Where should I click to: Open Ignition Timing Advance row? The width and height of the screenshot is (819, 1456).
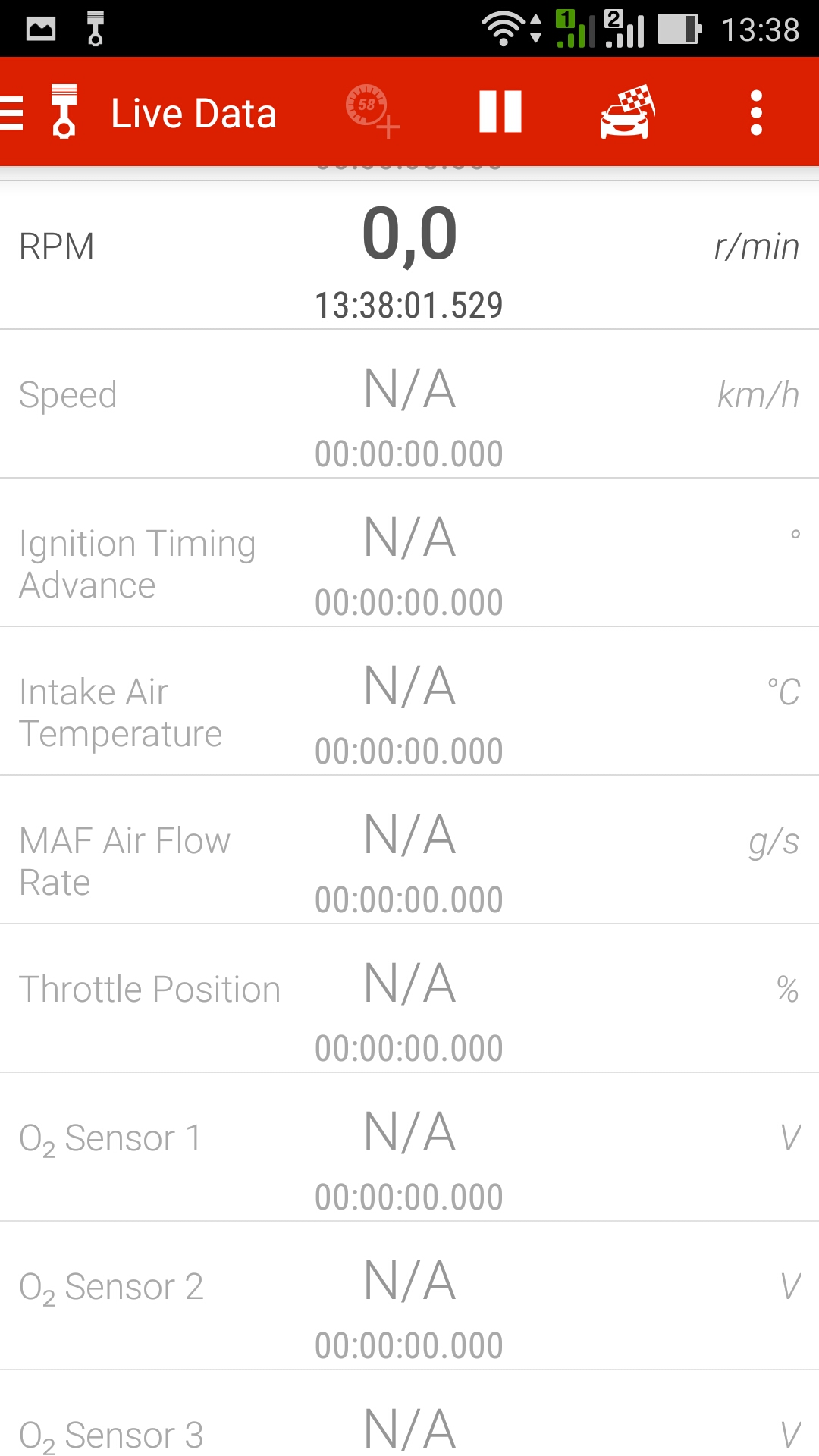click(x=409, y=553)
